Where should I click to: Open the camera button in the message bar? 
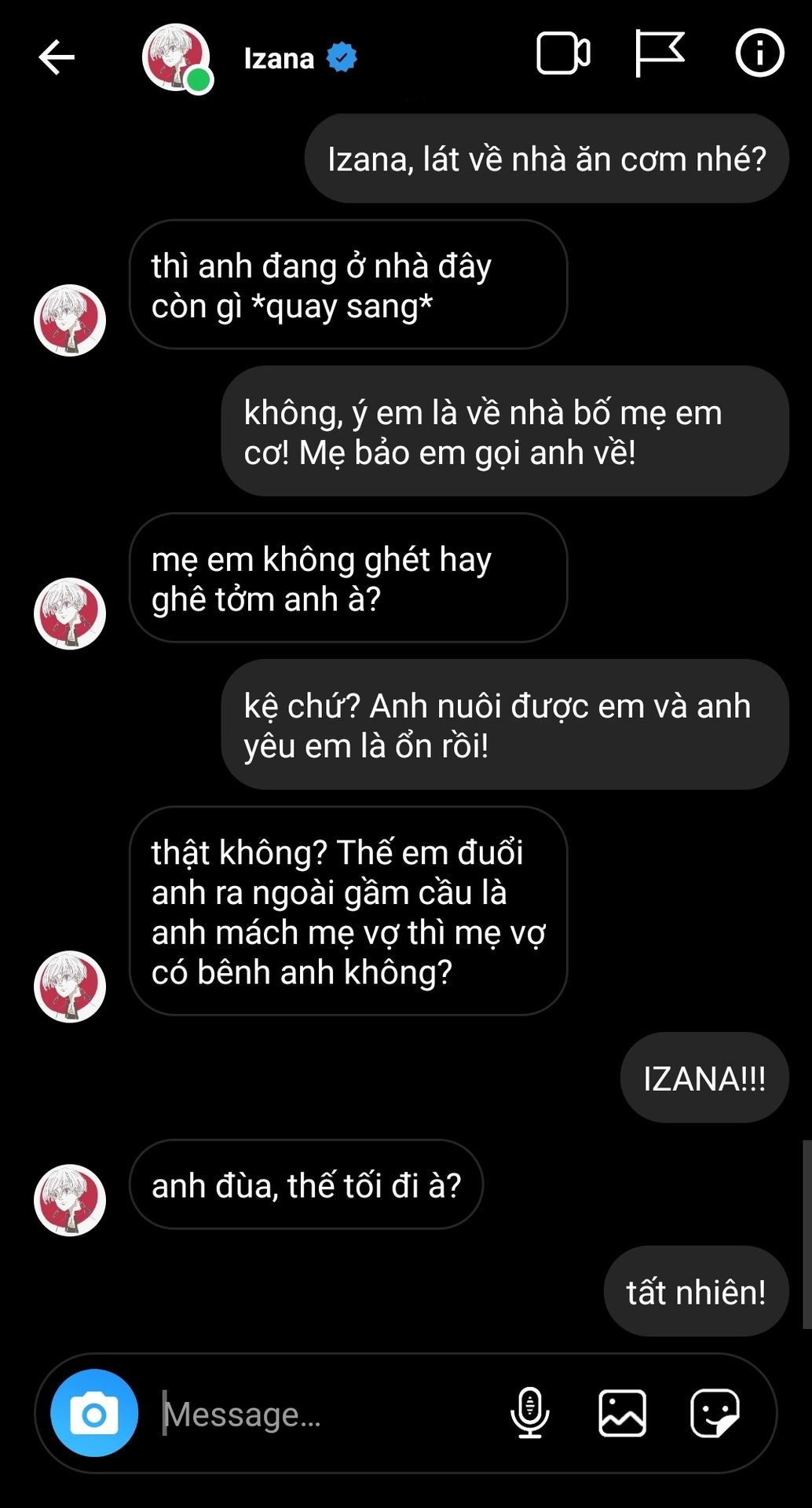point(94,1413)
